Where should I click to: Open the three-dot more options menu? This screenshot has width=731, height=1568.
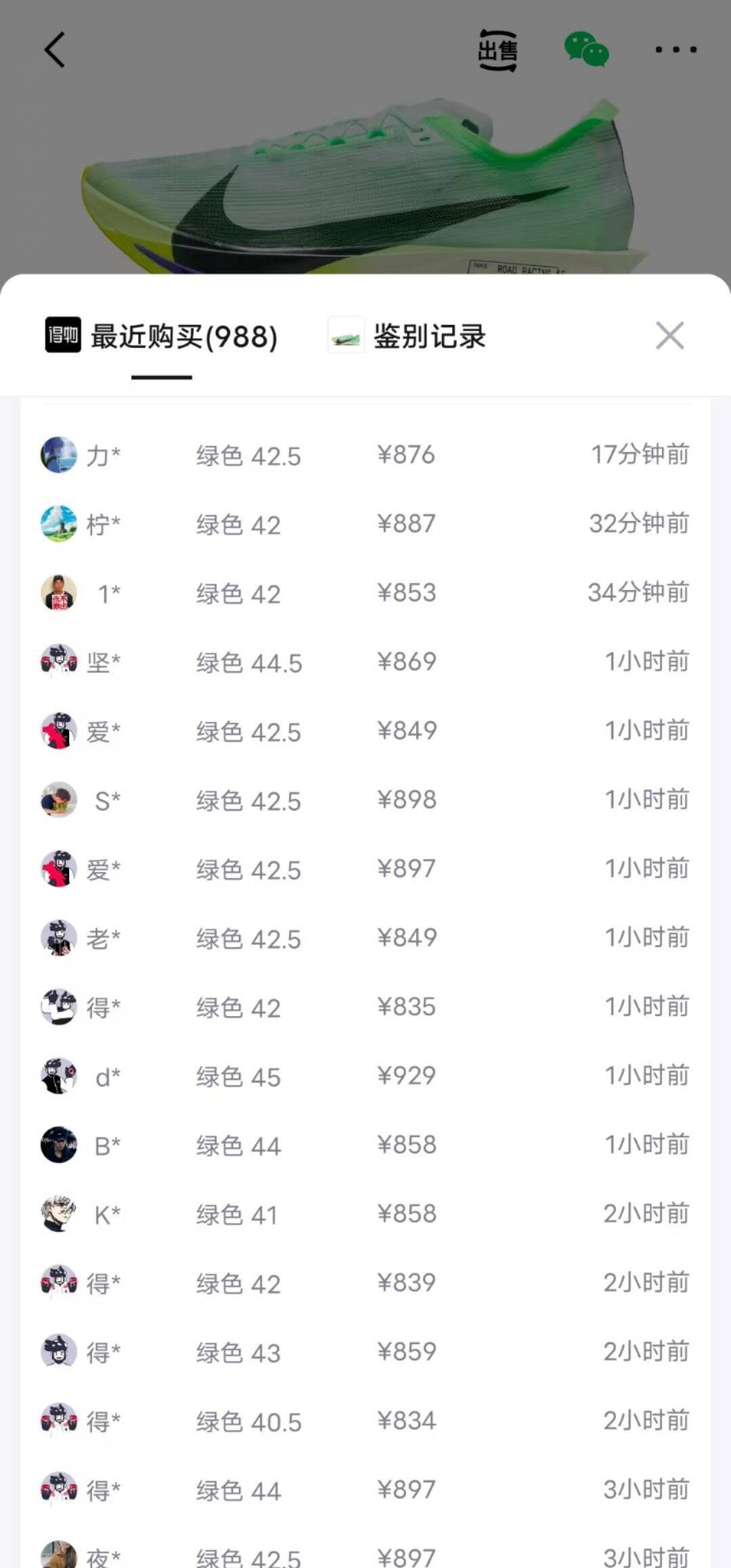[675, 49]
